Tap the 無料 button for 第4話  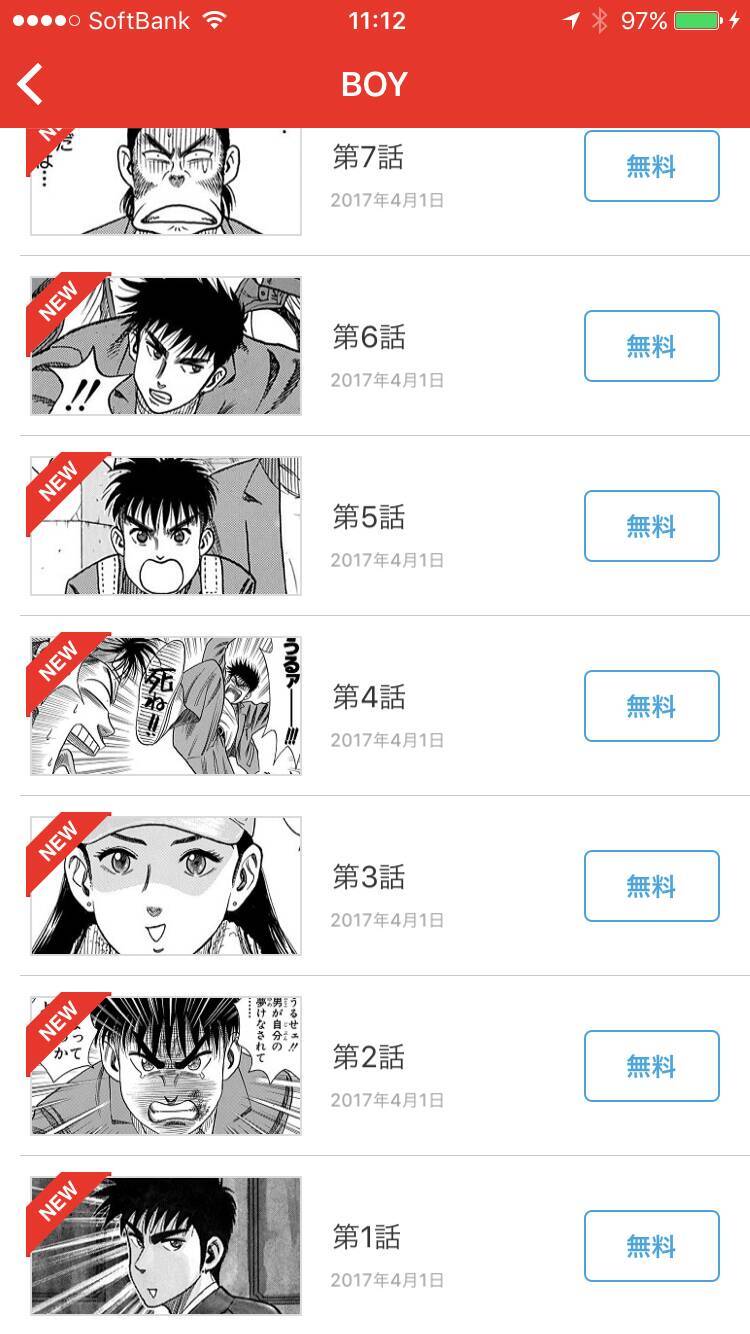(x=651, y=706)
